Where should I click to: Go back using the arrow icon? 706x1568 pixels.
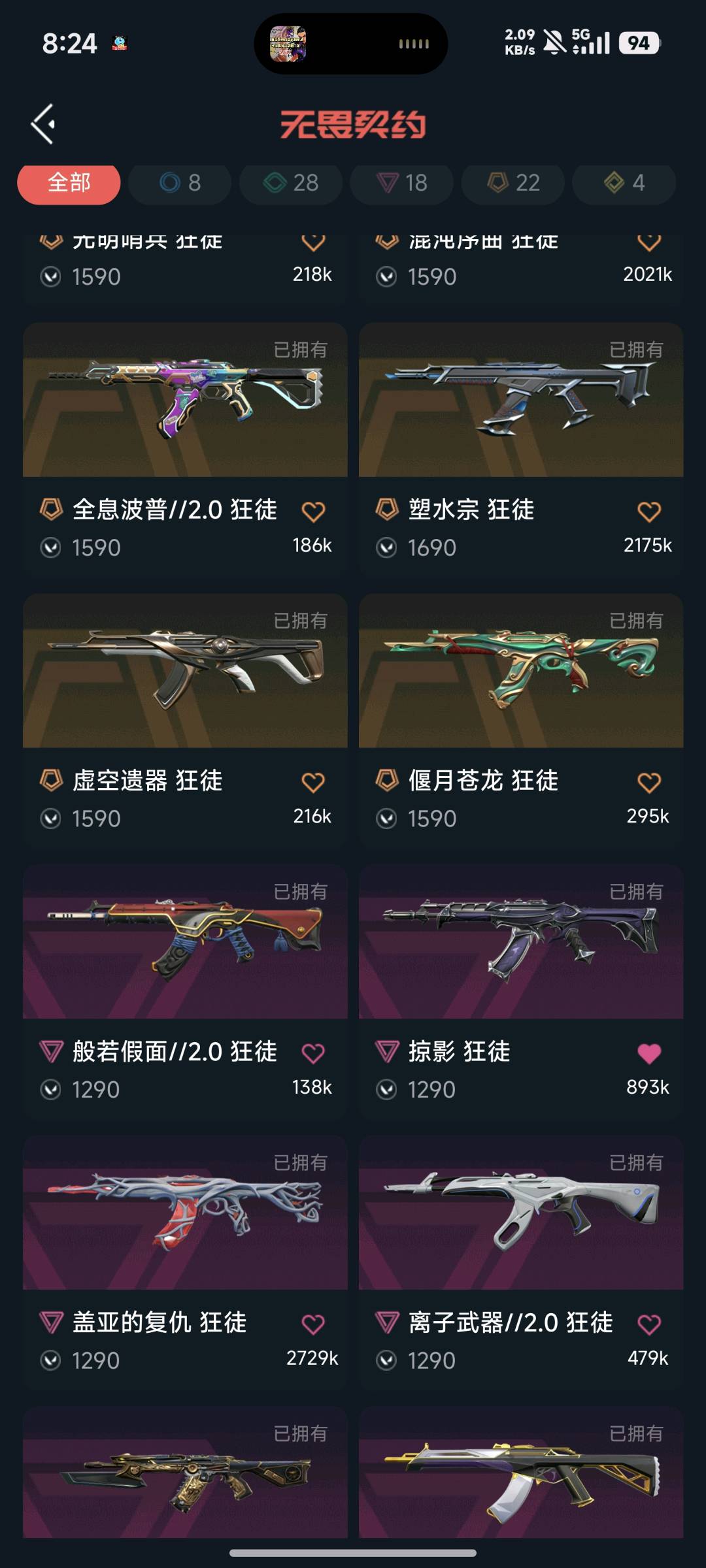tap(43, 124)
